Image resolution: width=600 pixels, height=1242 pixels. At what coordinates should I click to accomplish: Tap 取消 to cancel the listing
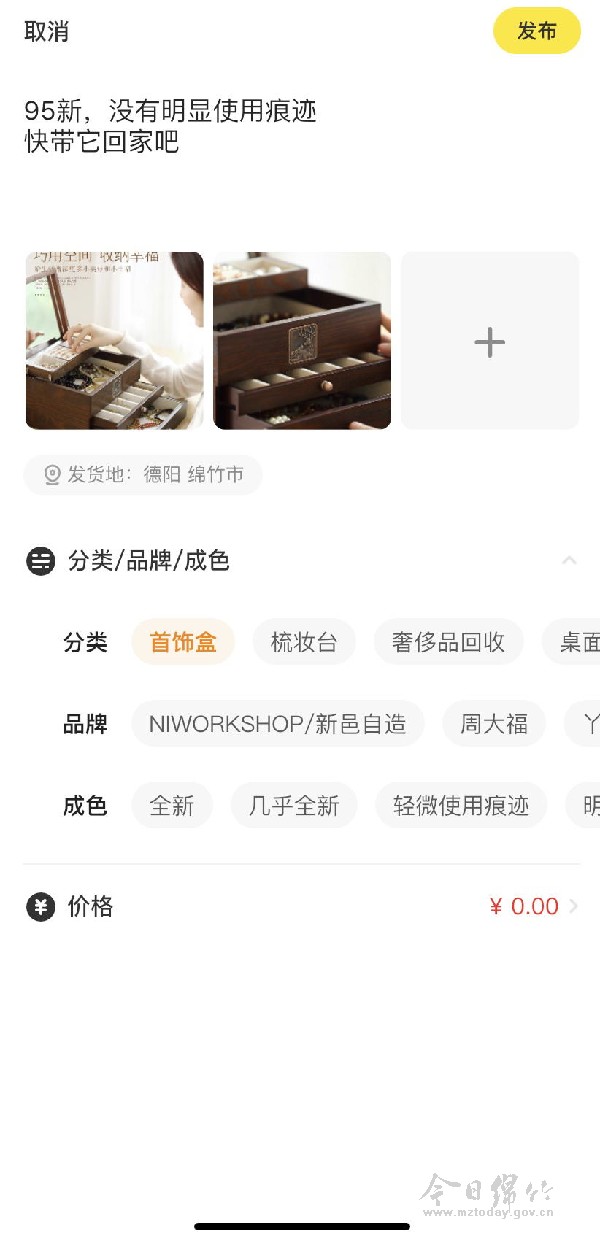pyautogui.click(x=46, y=31)
